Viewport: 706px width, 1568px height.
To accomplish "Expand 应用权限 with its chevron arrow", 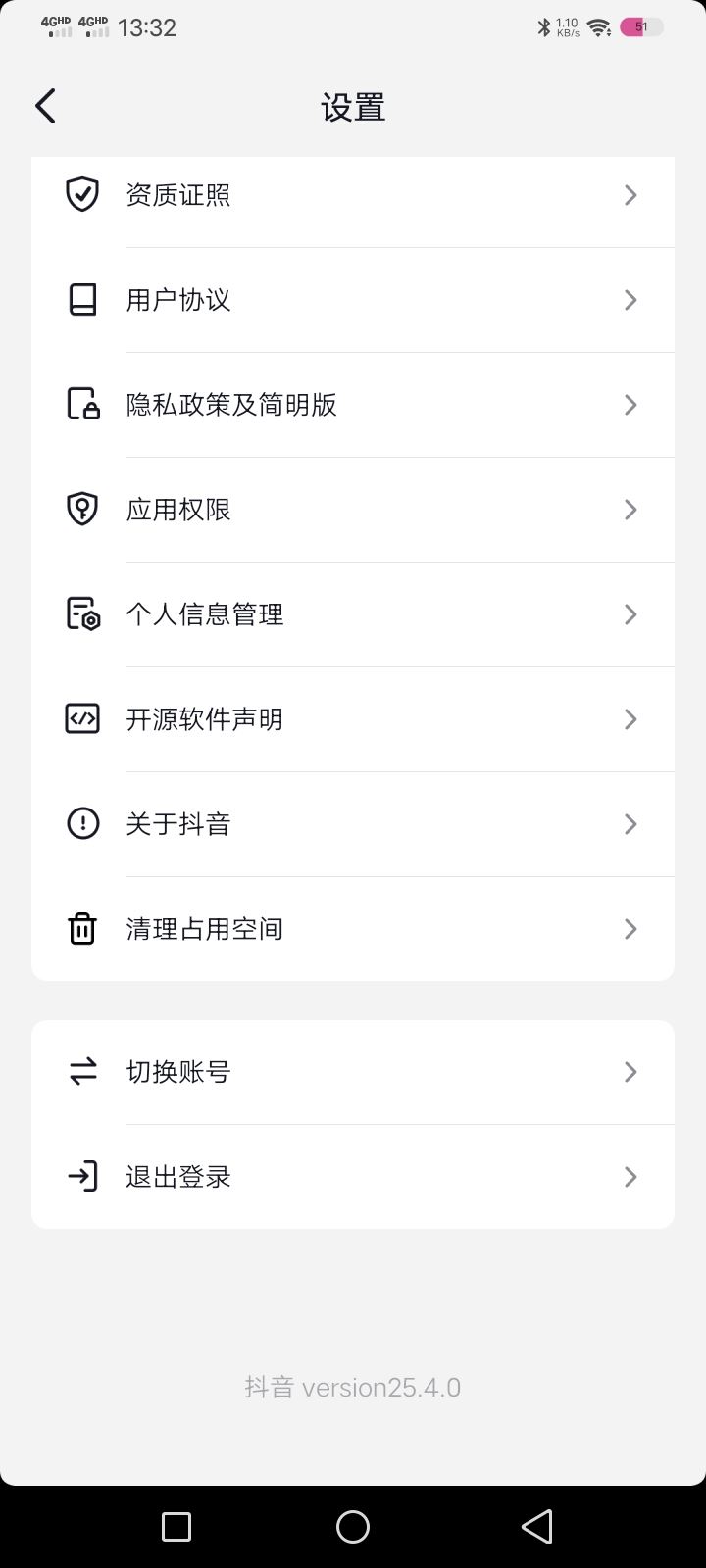I will click(x=630, y=509).
